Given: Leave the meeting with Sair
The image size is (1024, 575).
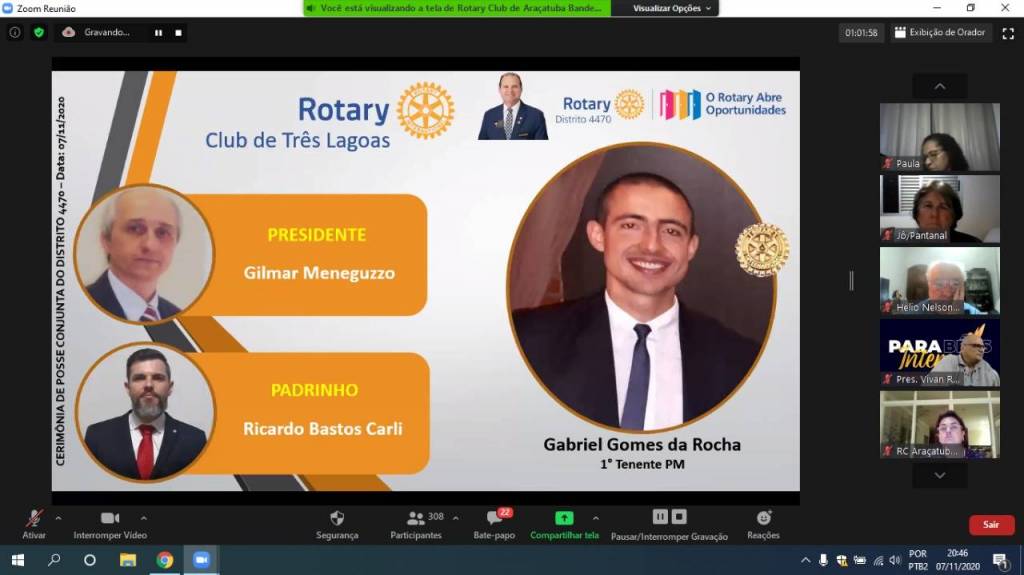Looking at the screenshot, I should pos(990,524).
